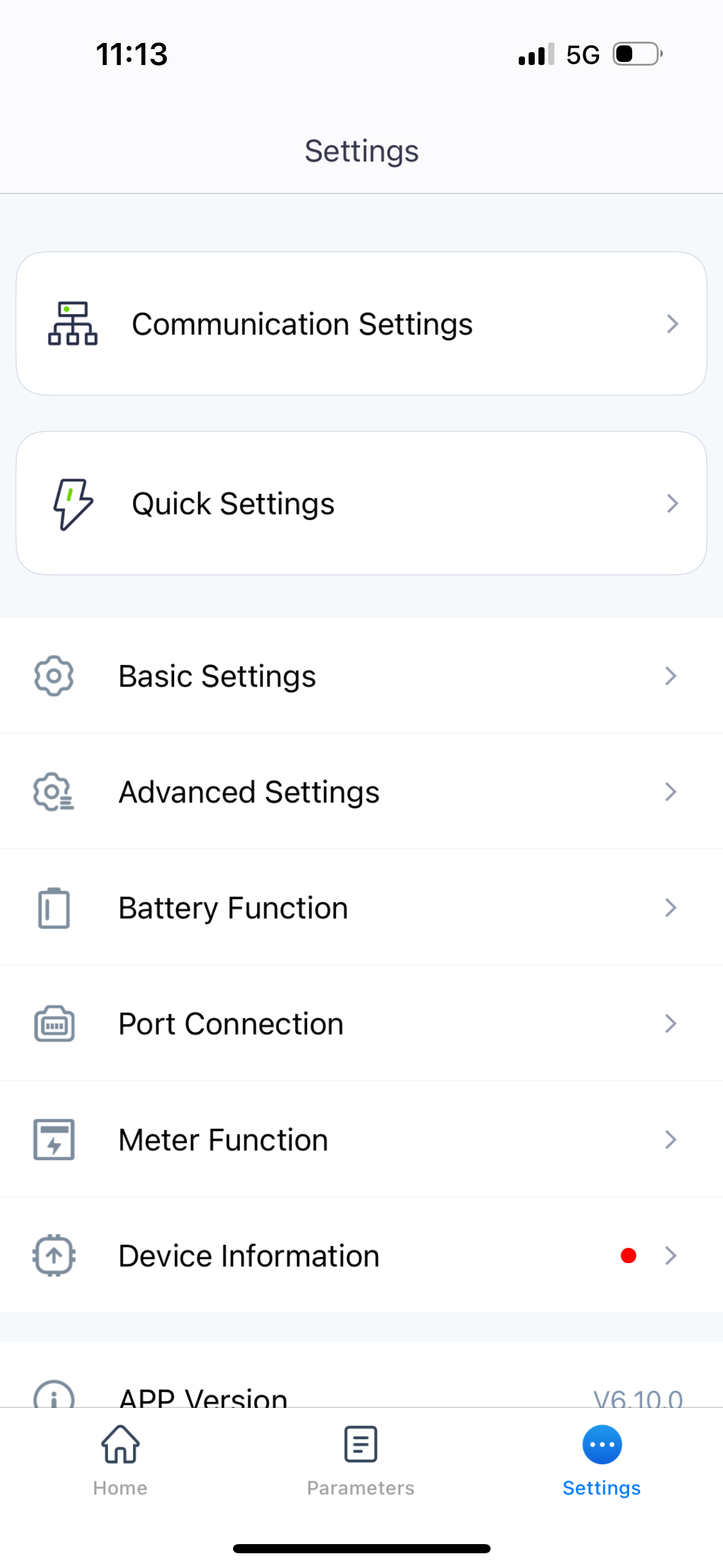This screenshot has height=1568, width=723.
Task: Open Communication Settings
Action: click(361, 323)
